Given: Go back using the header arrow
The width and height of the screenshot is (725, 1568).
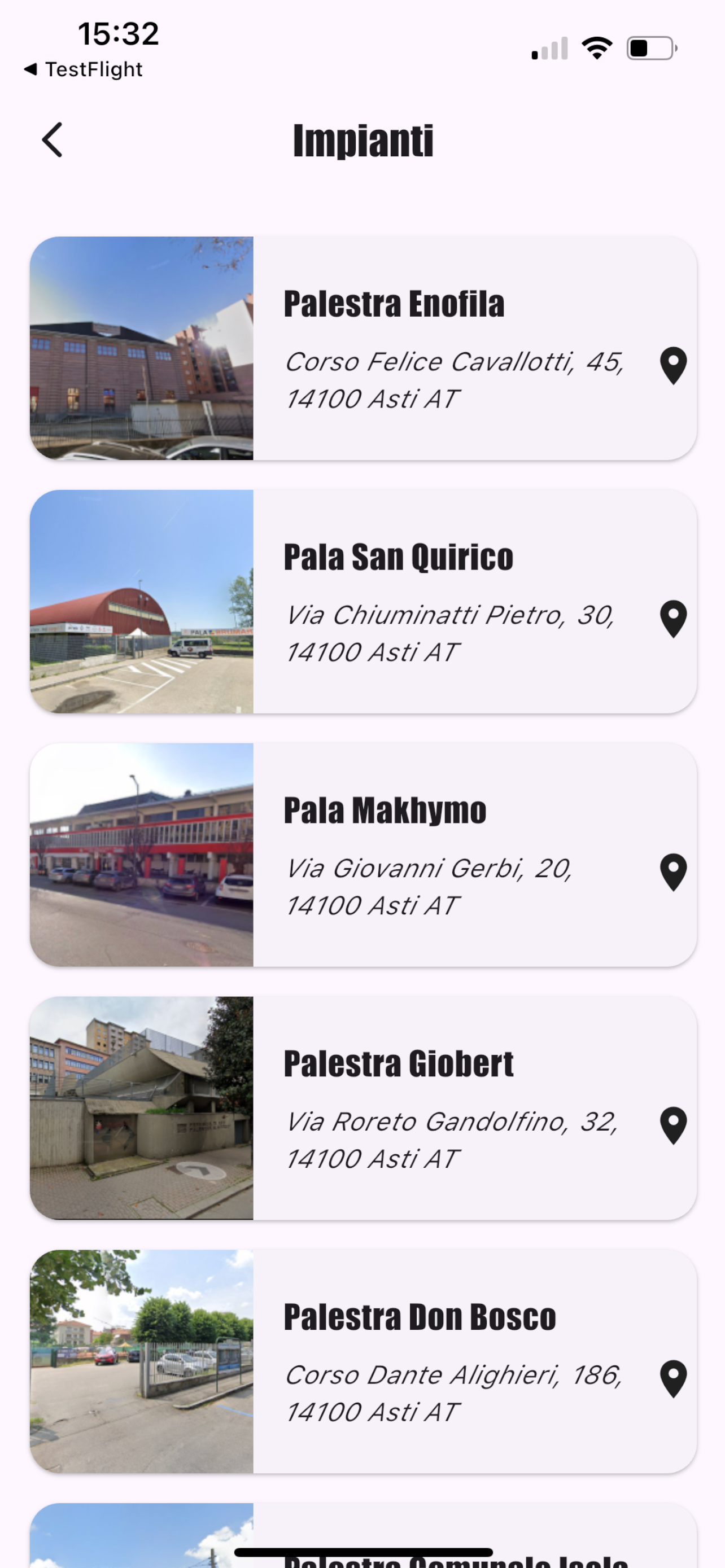Looking at the screenshot, I should point(53,140).
